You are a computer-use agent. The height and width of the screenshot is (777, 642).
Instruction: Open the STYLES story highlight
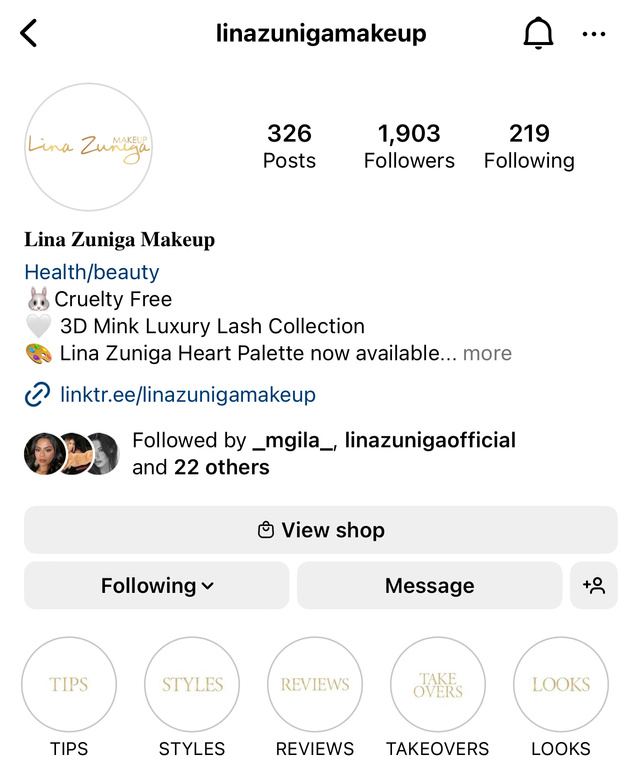(192, 685)
